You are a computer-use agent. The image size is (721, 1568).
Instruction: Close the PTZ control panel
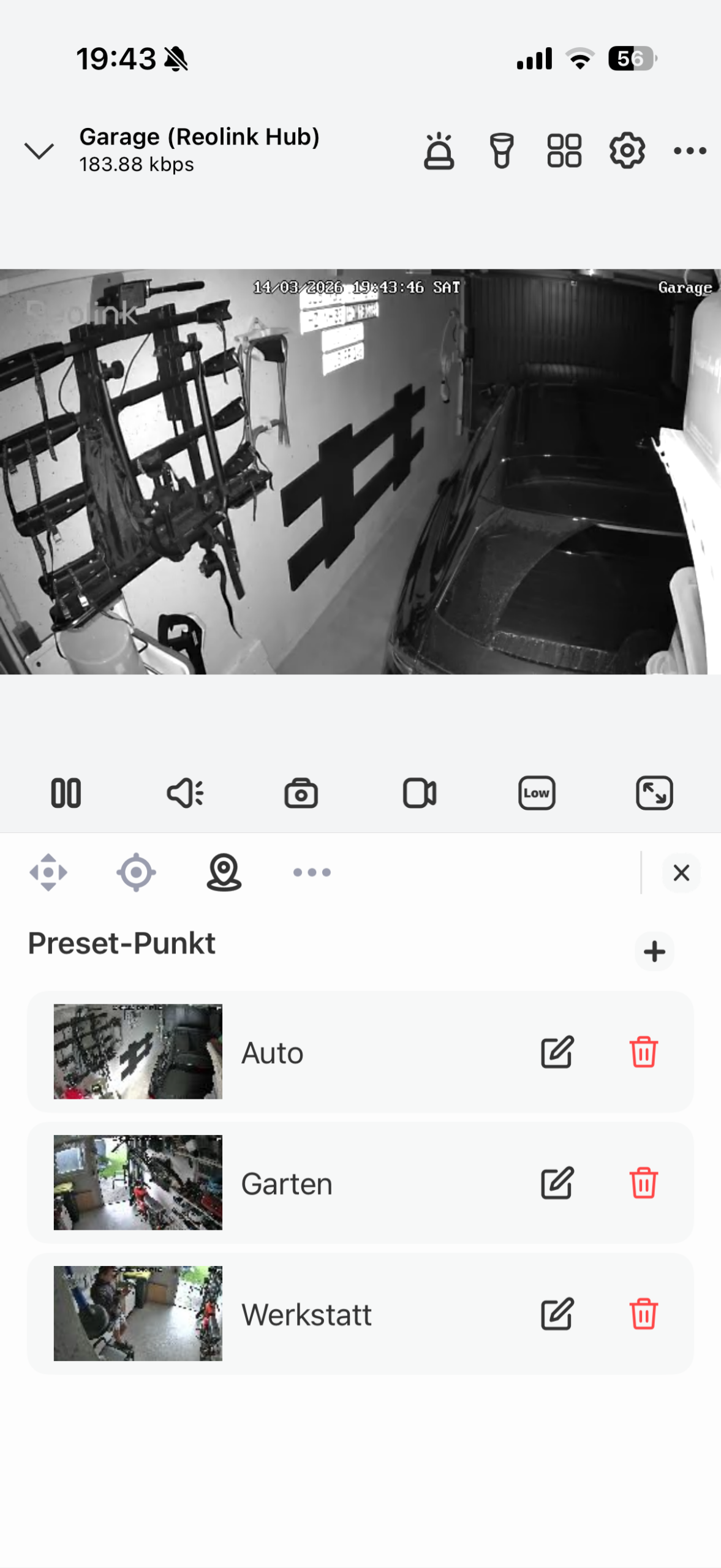(681, 873)
